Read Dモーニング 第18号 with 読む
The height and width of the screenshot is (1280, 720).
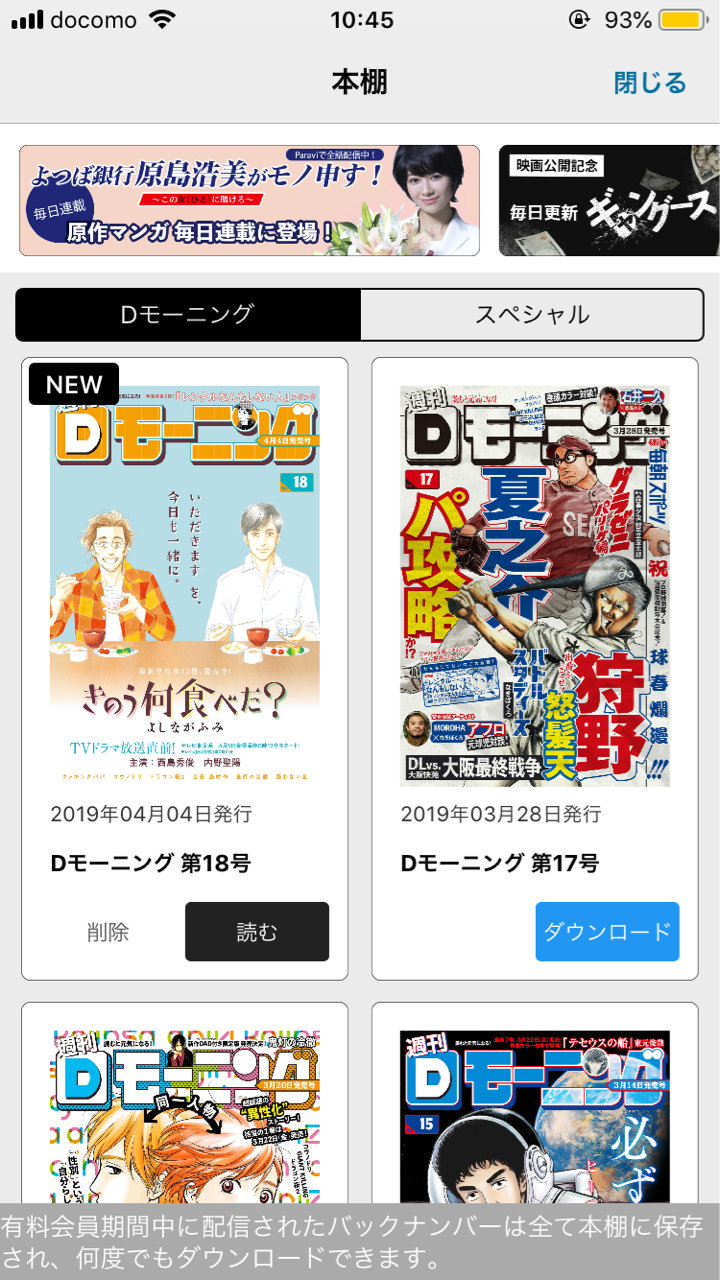(257, 932)
